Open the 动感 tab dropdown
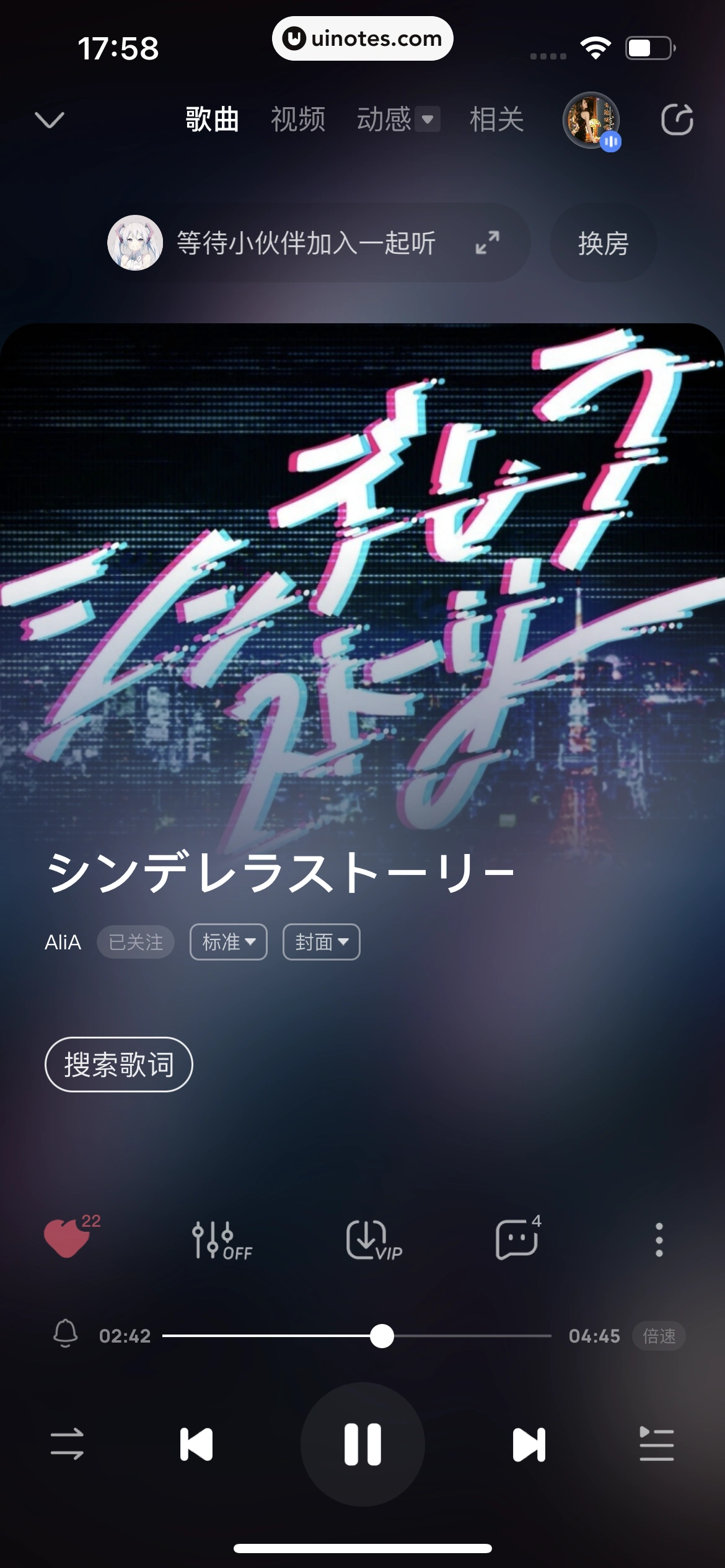Screen dimensions: 725x1568 click(x=427, y=119)
